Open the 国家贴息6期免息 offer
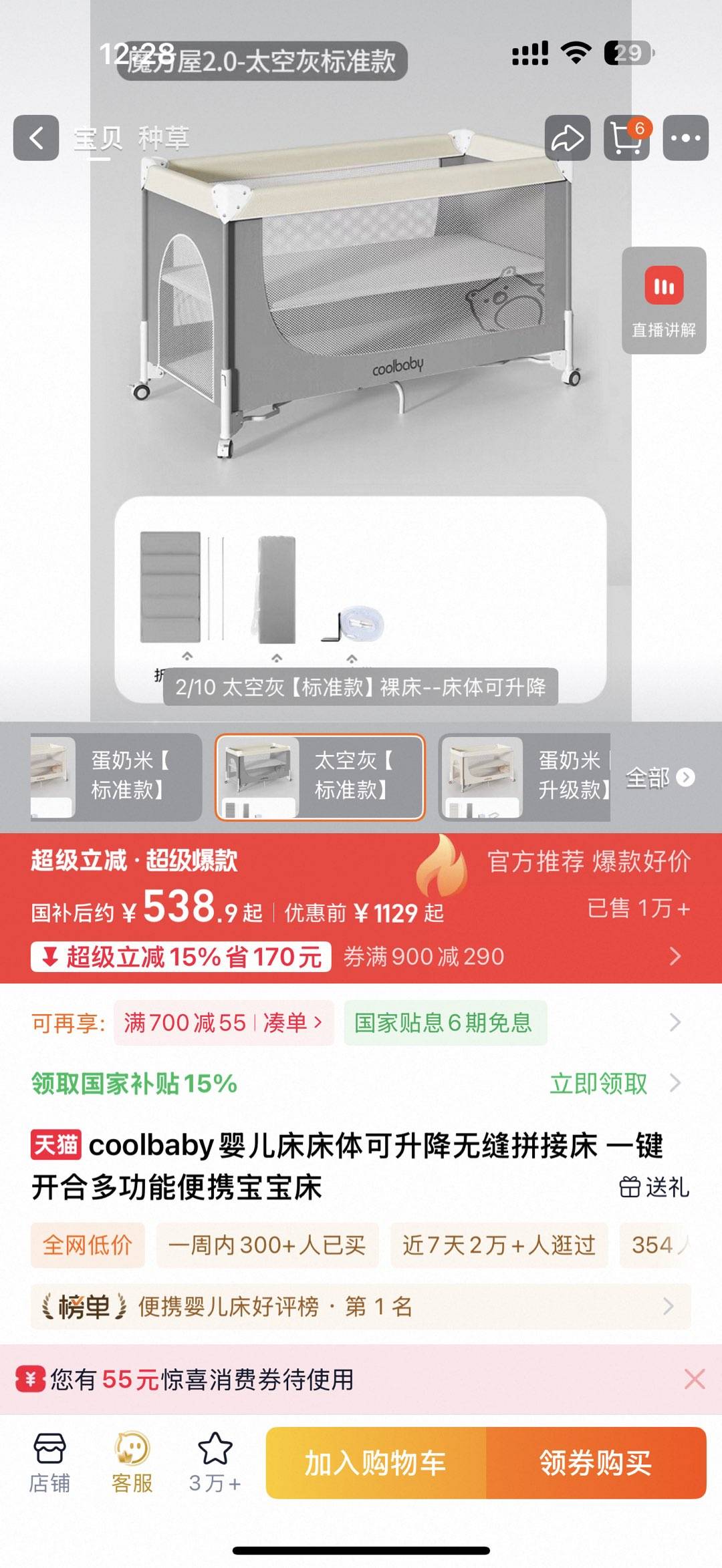Viewport: 722px width, 1568px height. pyautogui.click(x=445, y=1023)
